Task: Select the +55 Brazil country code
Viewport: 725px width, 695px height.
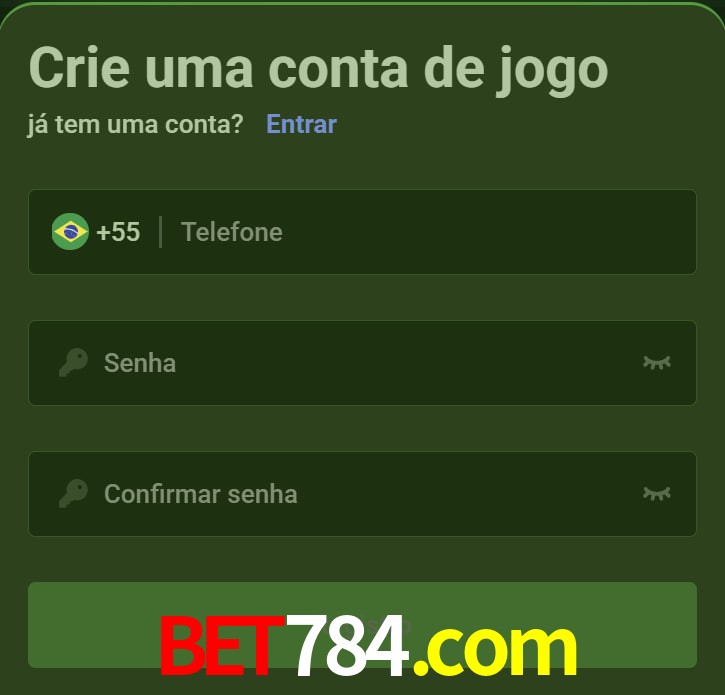Action: (x=97, y=232)
